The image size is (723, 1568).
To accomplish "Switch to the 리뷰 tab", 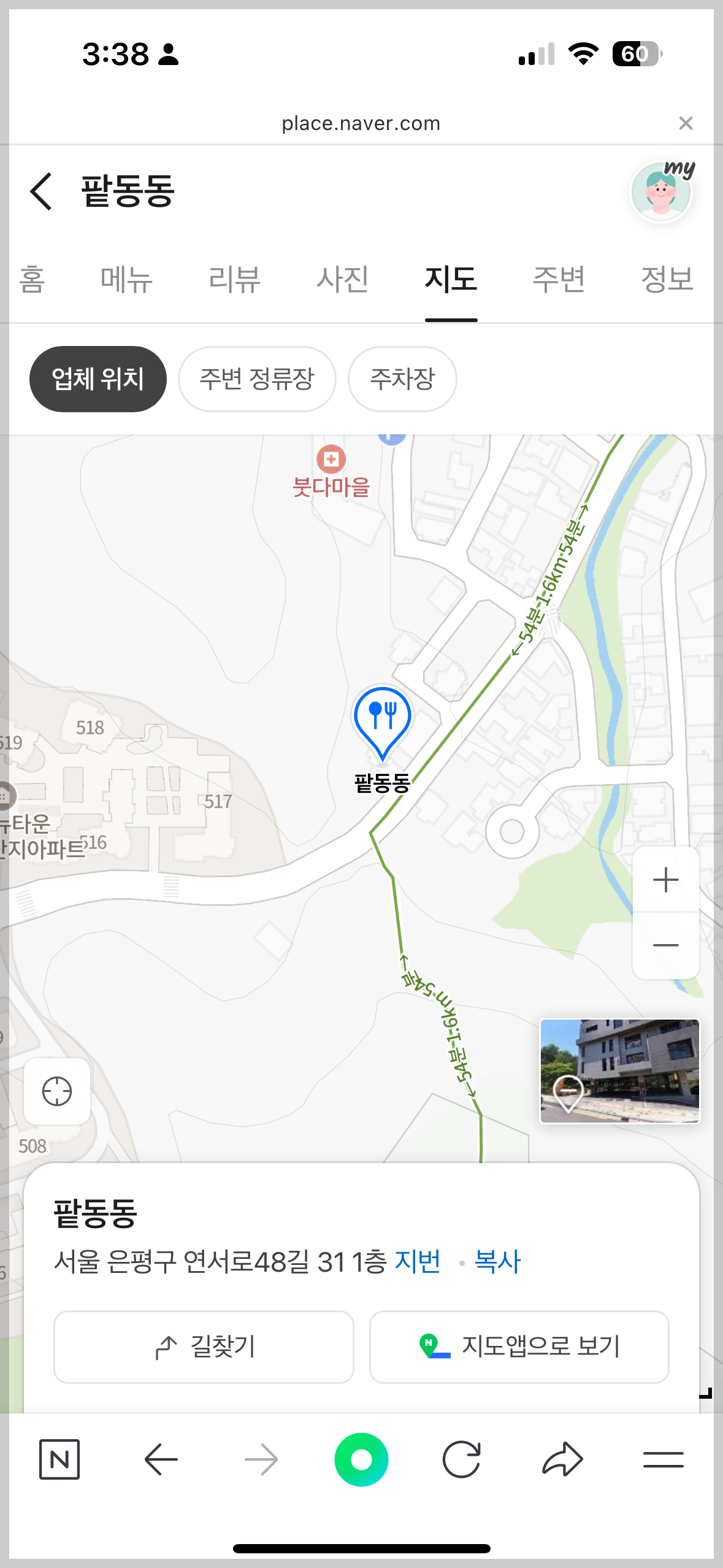I will pyautogui.click(x=233, y=280).
